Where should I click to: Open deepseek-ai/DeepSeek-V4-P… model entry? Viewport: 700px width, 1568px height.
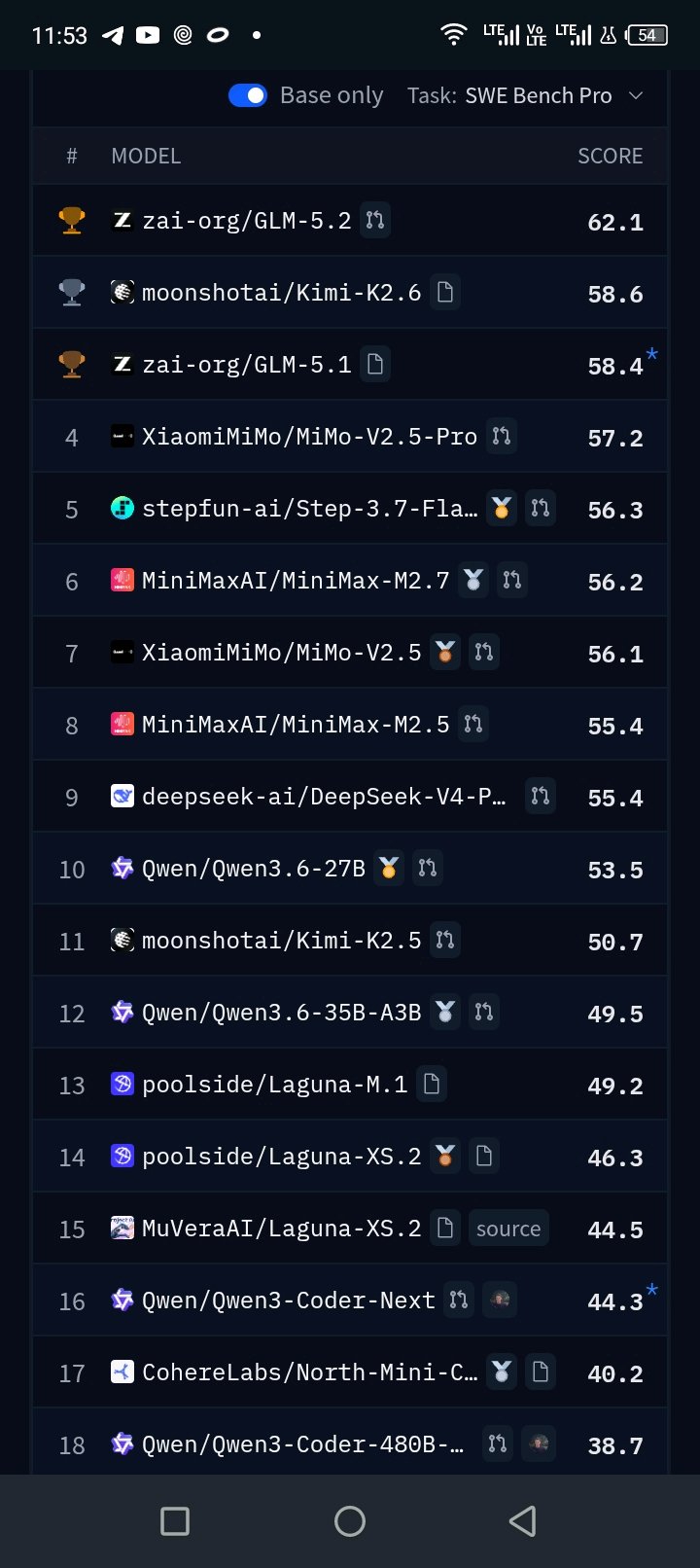tap(324, 797)
